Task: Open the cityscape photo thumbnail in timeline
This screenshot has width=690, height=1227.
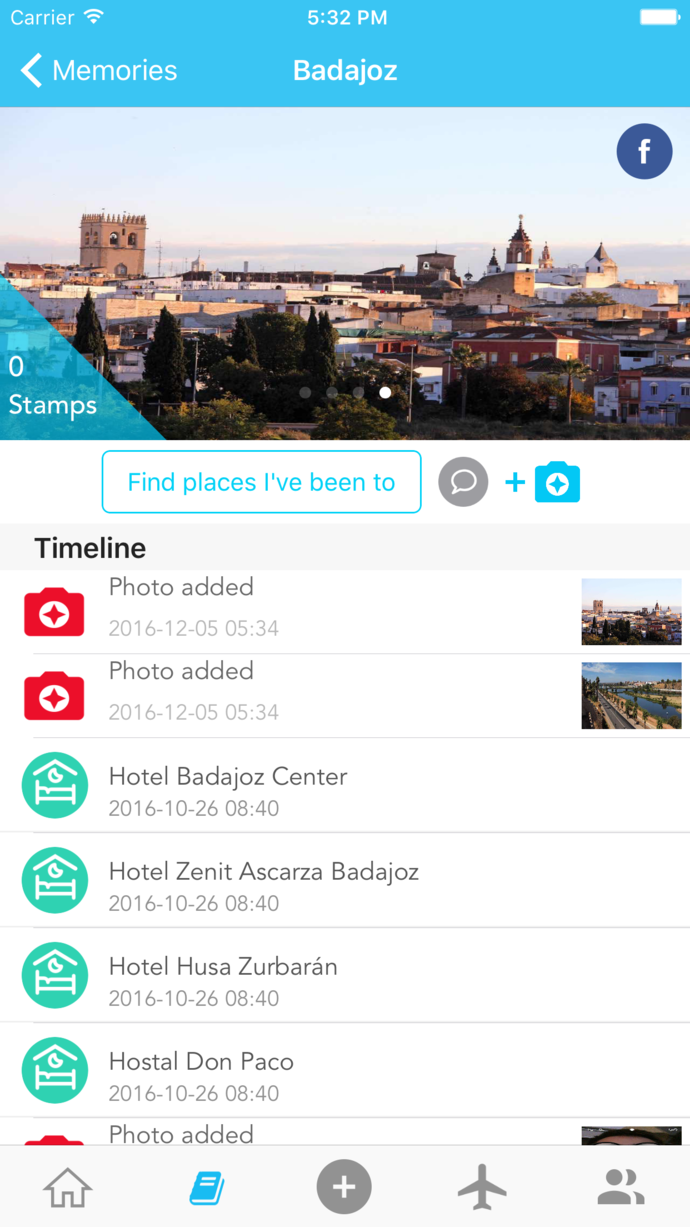Action: 631,612
